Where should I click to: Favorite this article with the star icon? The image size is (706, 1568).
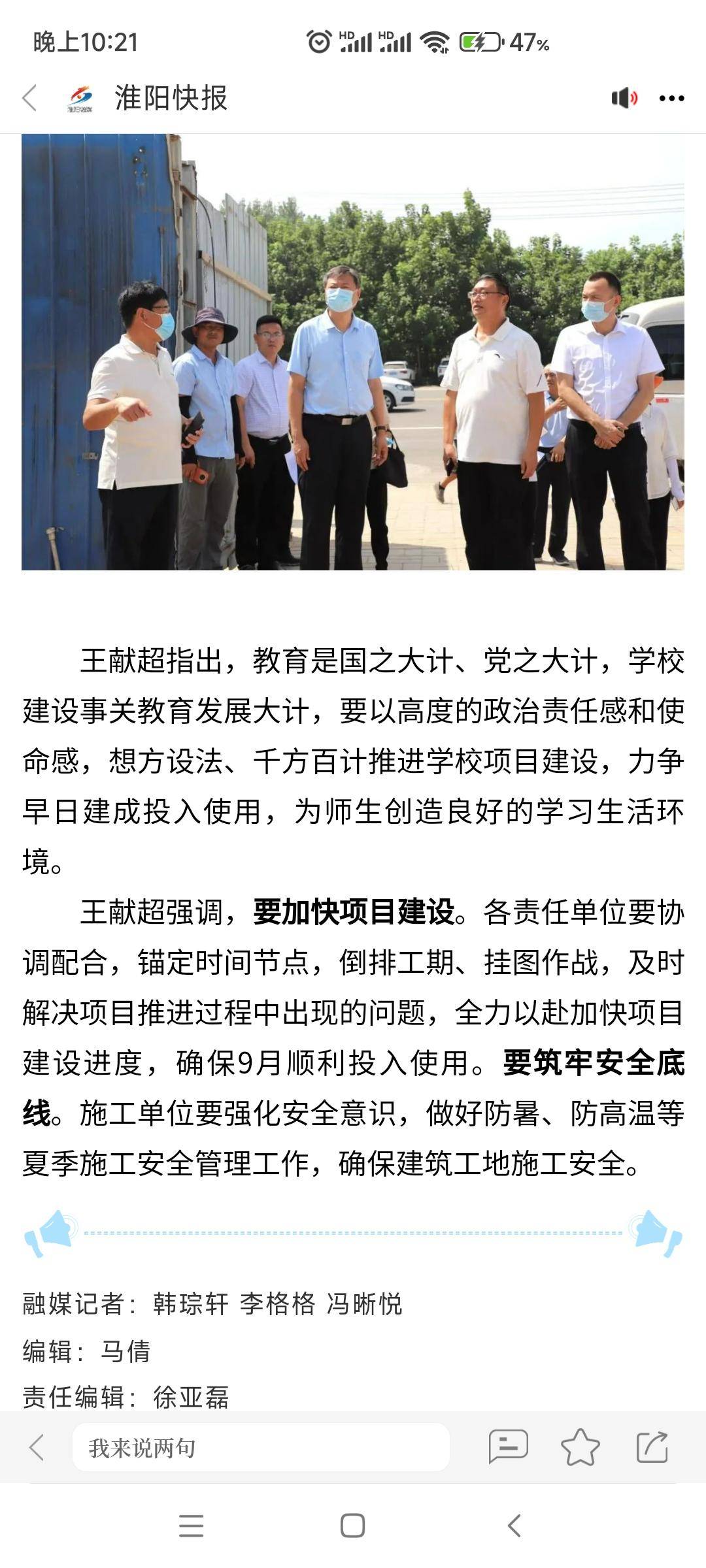point(580,1446)
